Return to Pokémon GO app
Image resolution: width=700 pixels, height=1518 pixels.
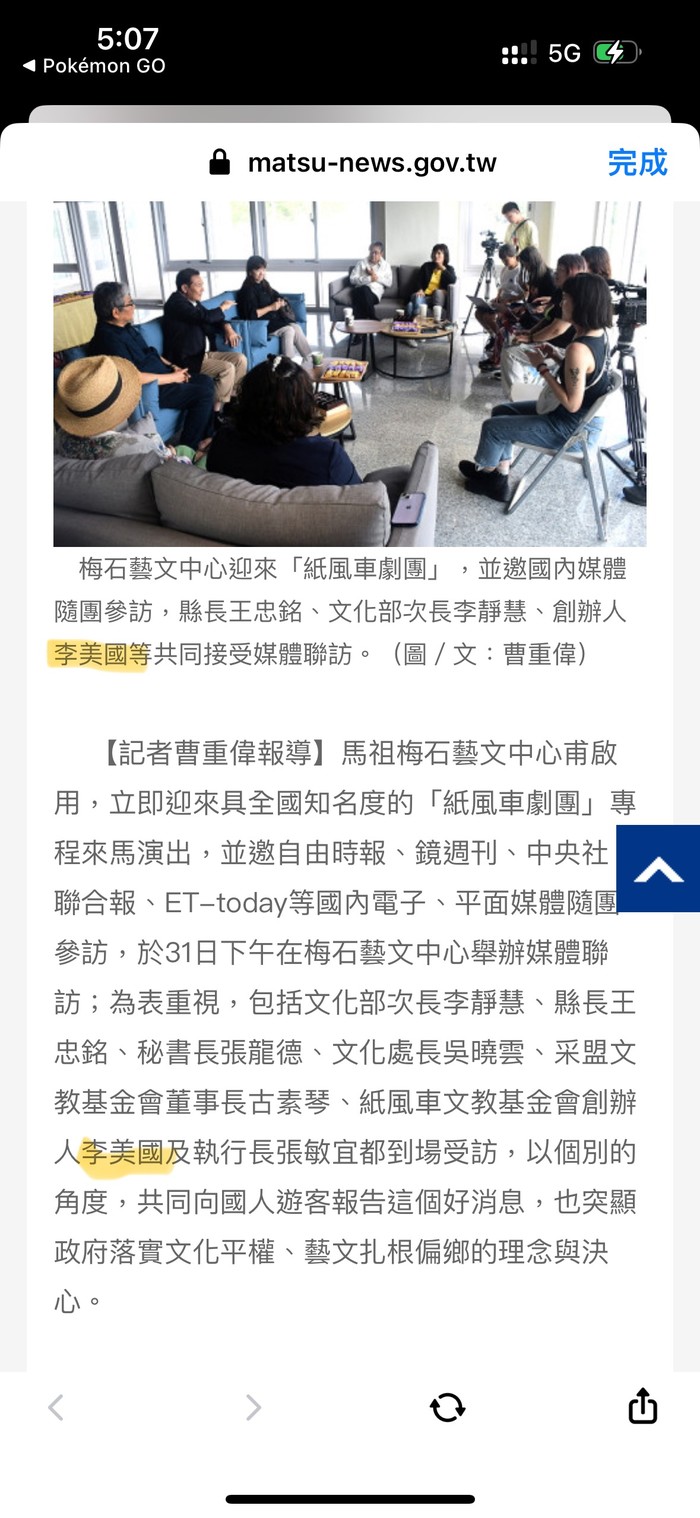(x=94, y=66)
